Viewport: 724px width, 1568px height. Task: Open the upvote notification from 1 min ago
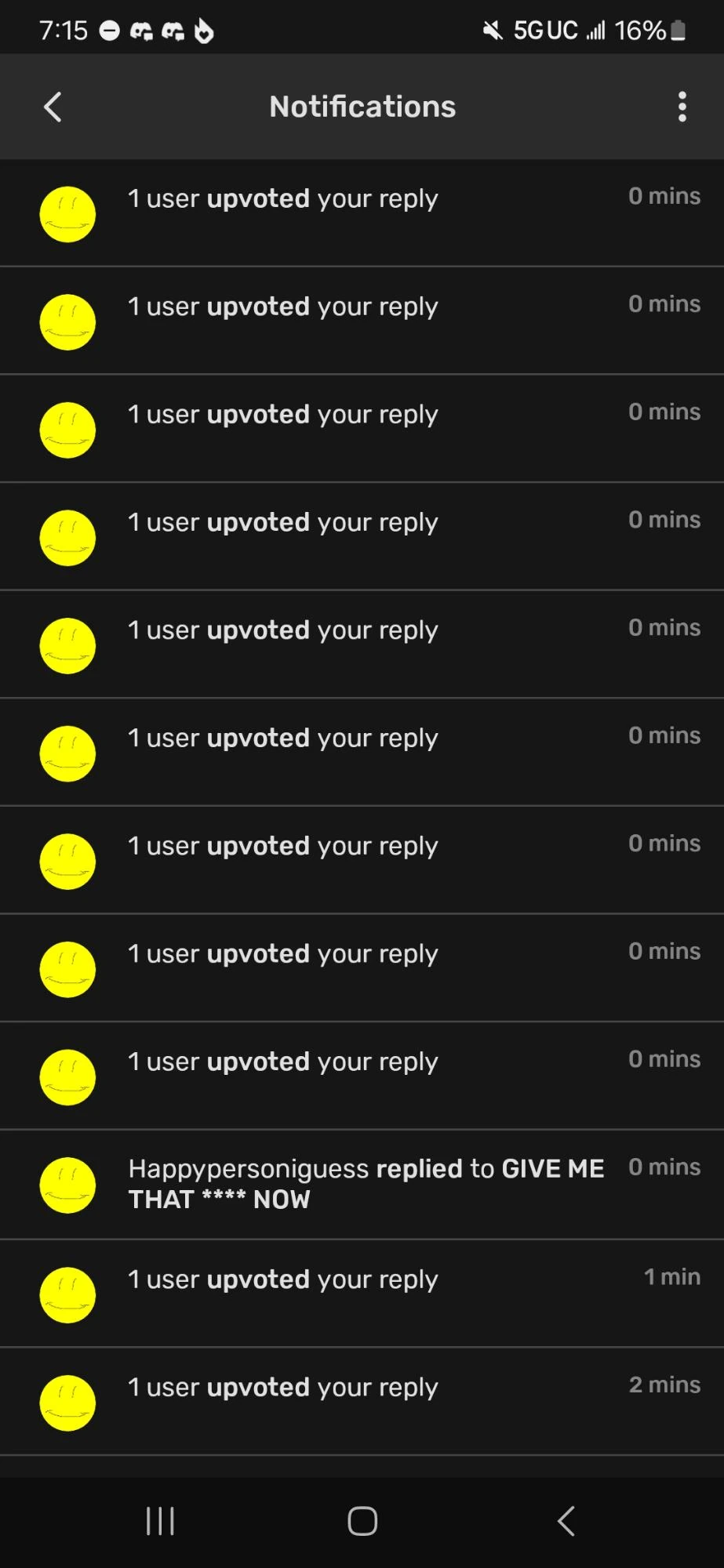362,1293
